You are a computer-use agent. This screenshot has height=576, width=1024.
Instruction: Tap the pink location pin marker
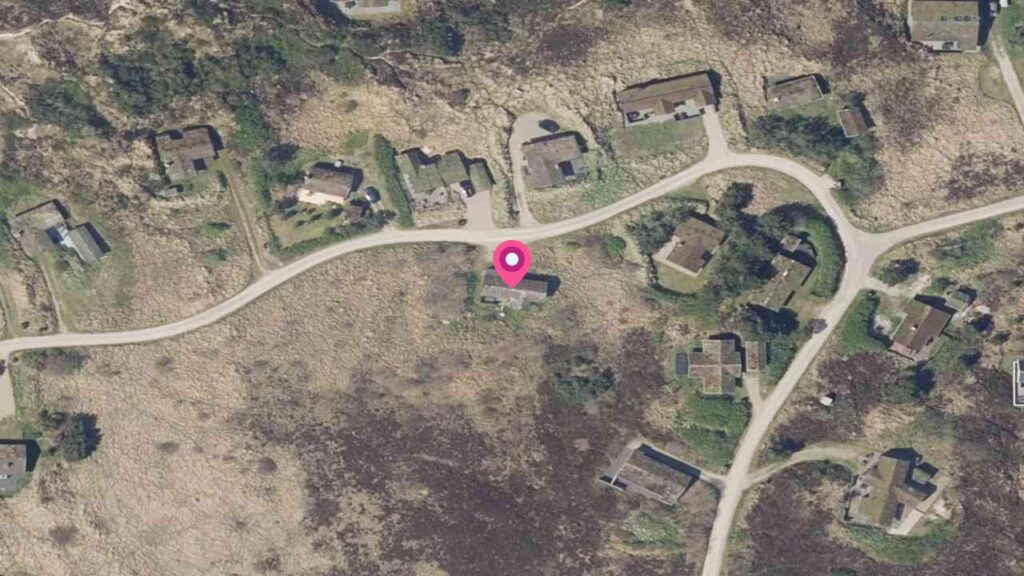512,262
